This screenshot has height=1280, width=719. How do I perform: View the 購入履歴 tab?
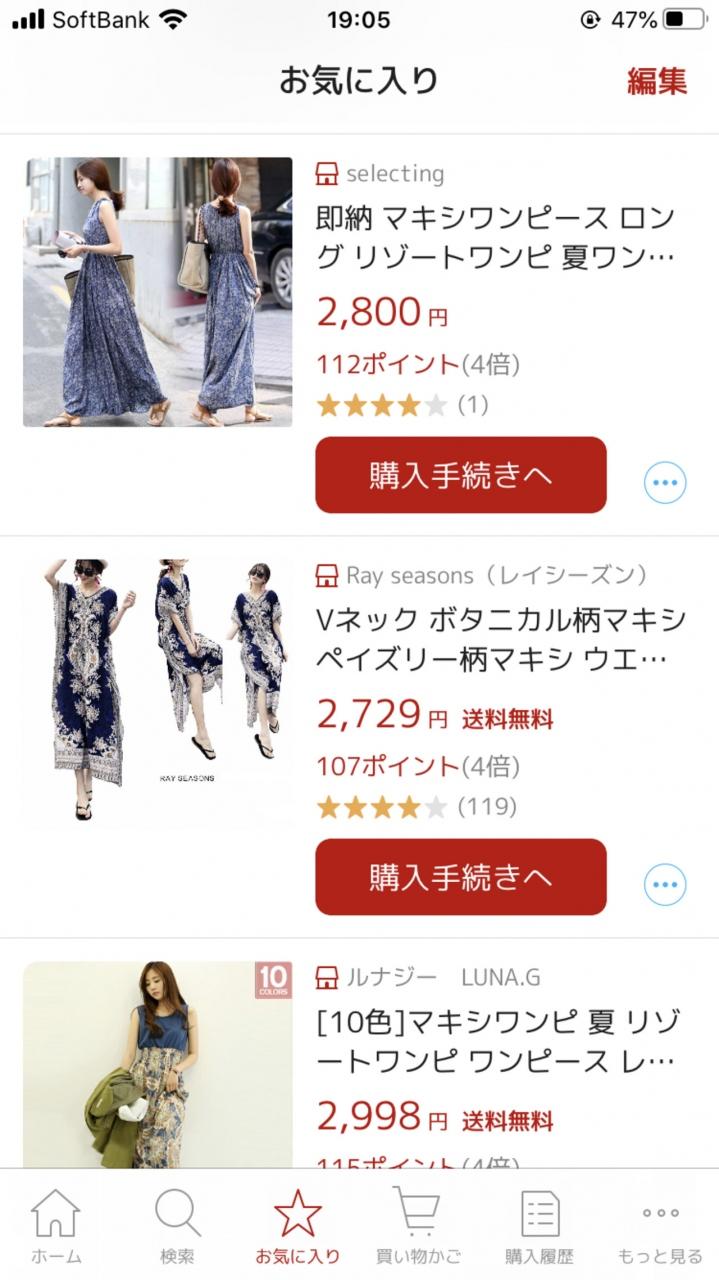[x=539, y=1226]
